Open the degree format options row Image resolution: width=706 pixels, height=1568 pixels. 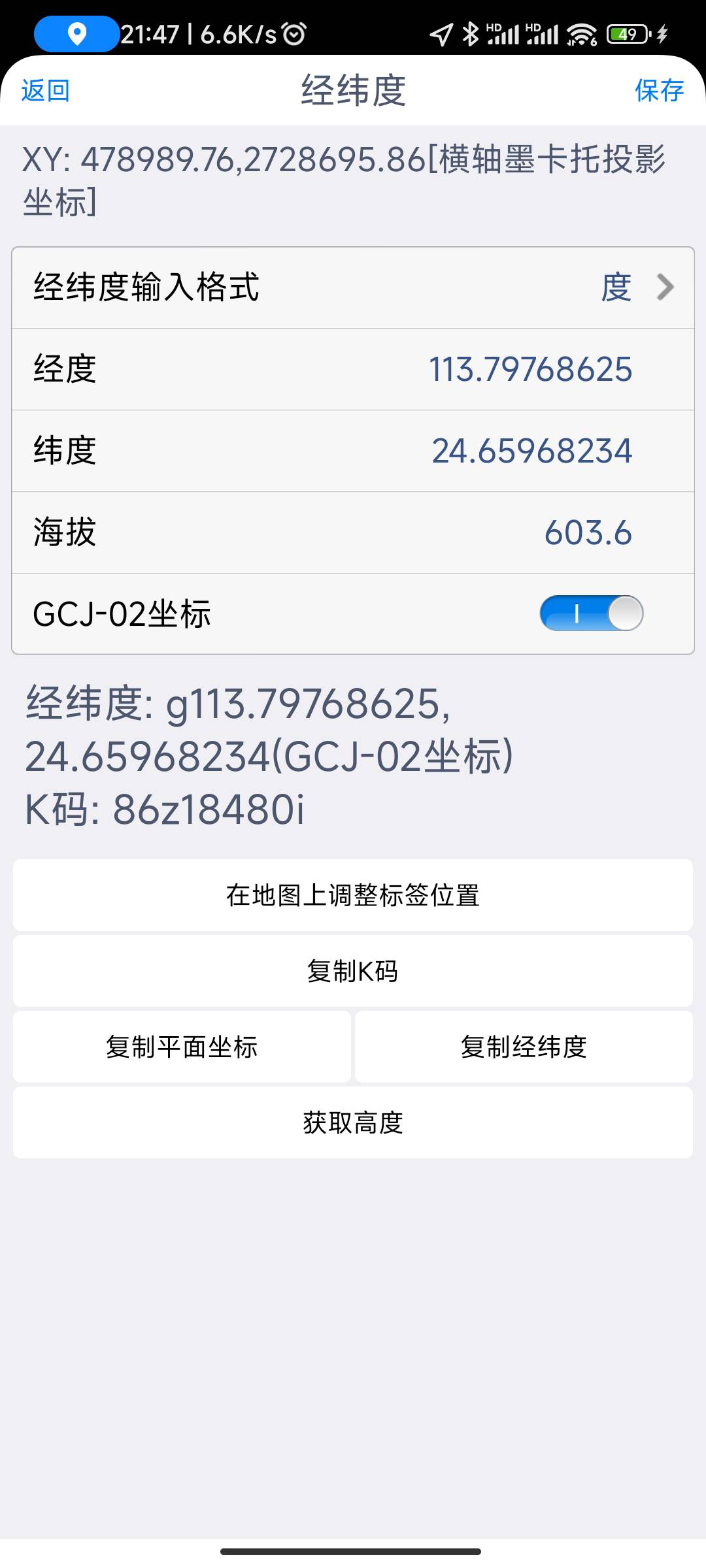coord(353,286)
